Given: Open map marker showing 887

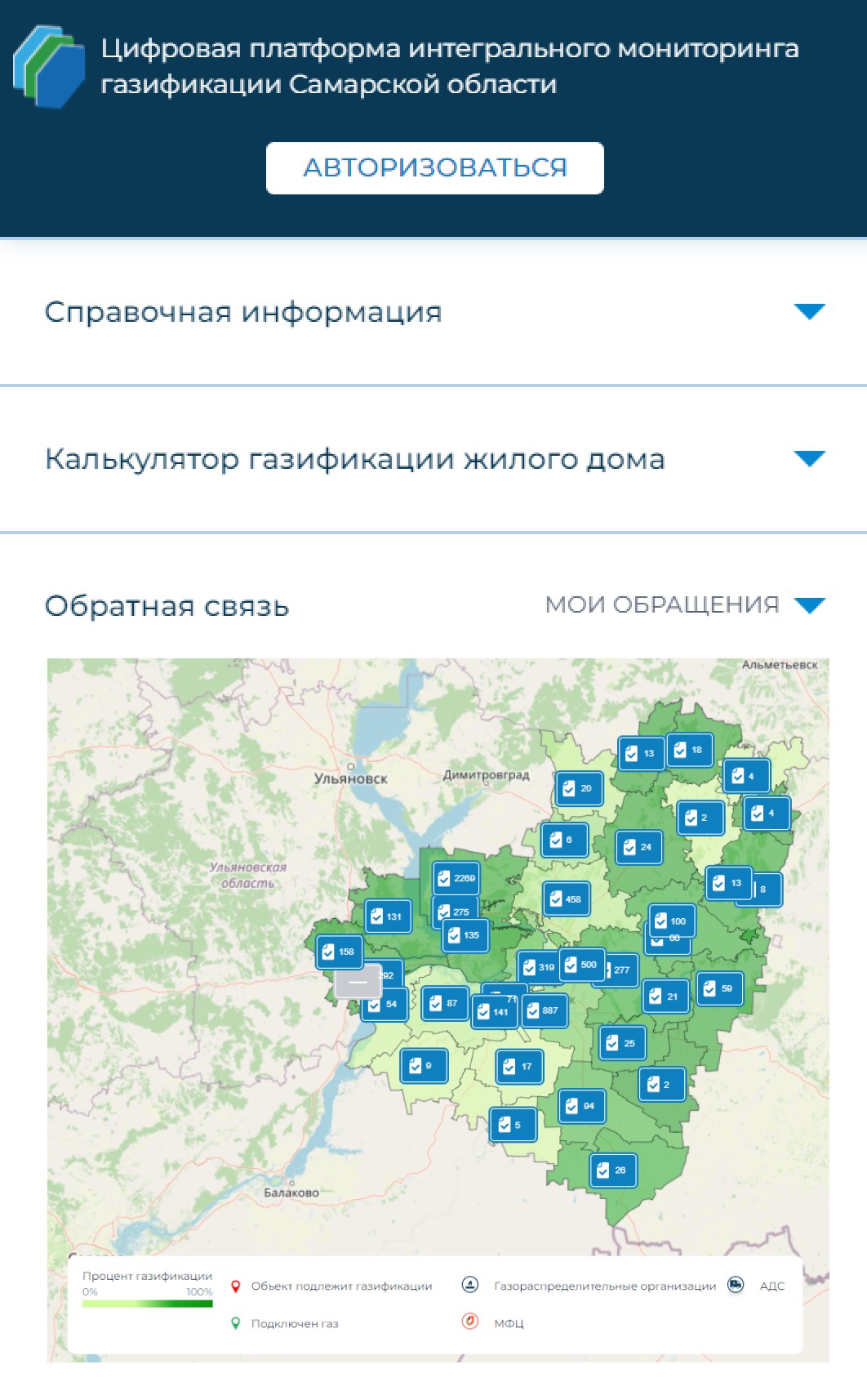Looking at the screenshot, I should (x=543, y=1010).
